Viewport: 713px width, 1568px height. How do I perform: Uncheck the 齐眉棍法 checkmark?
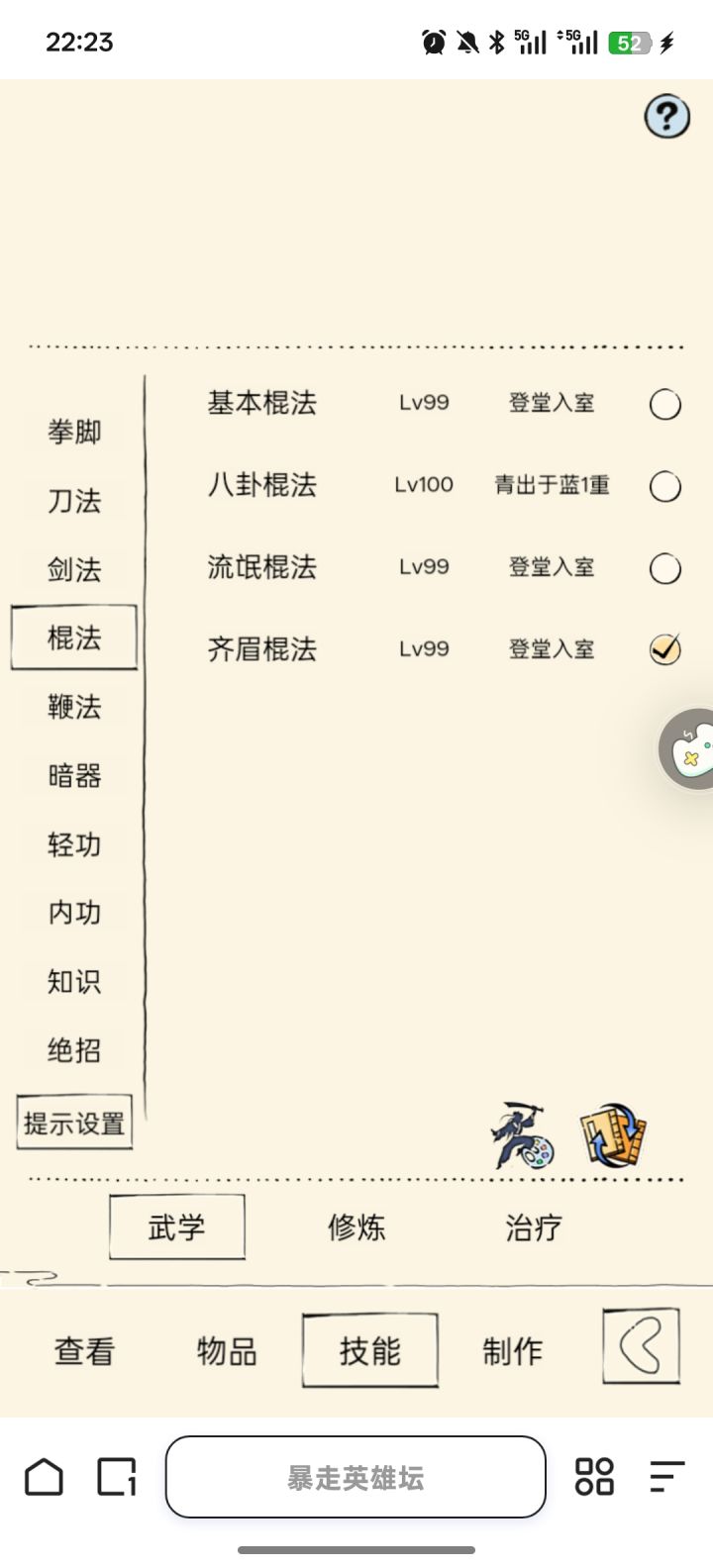[x=664, y=648]
